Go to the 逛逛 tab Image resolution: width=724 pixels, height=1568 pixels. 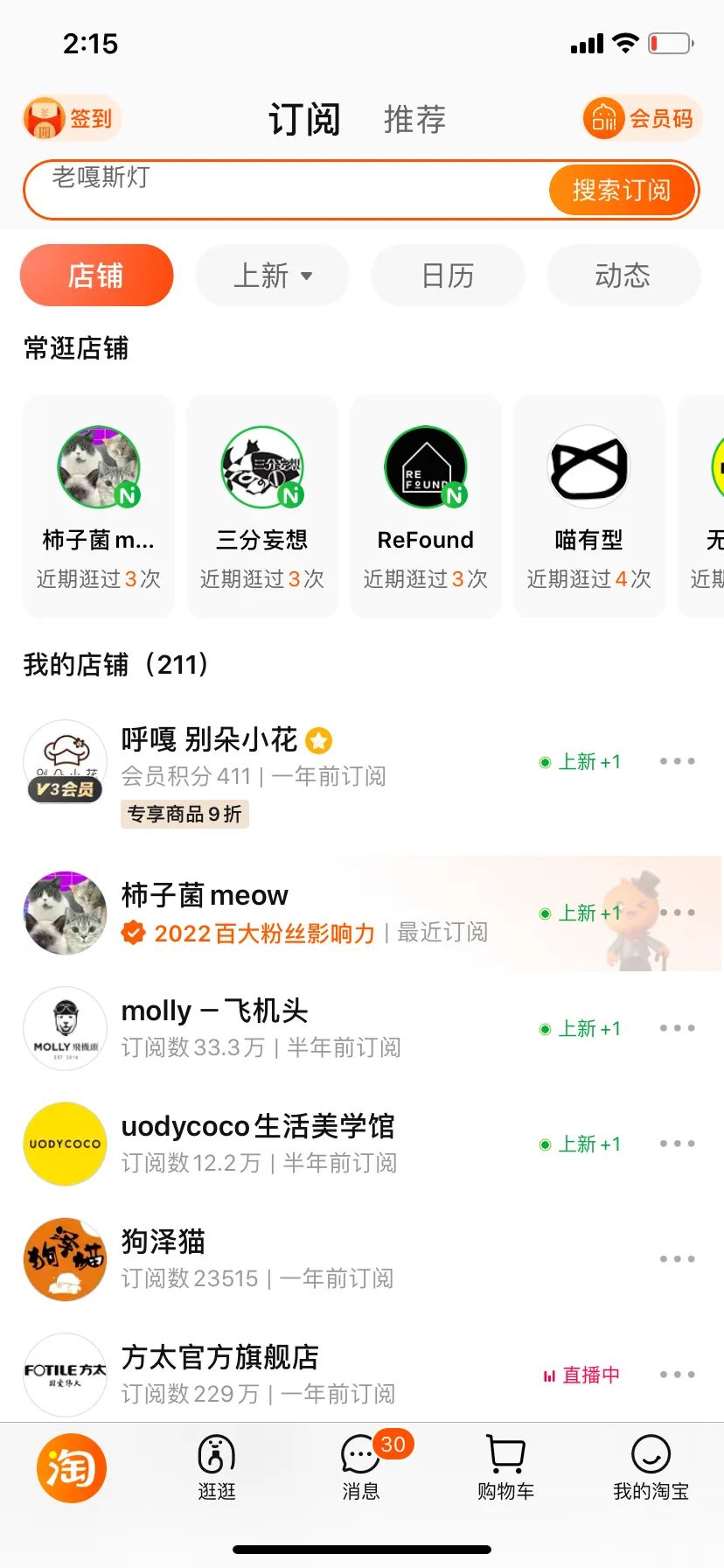pos(217,1467)
